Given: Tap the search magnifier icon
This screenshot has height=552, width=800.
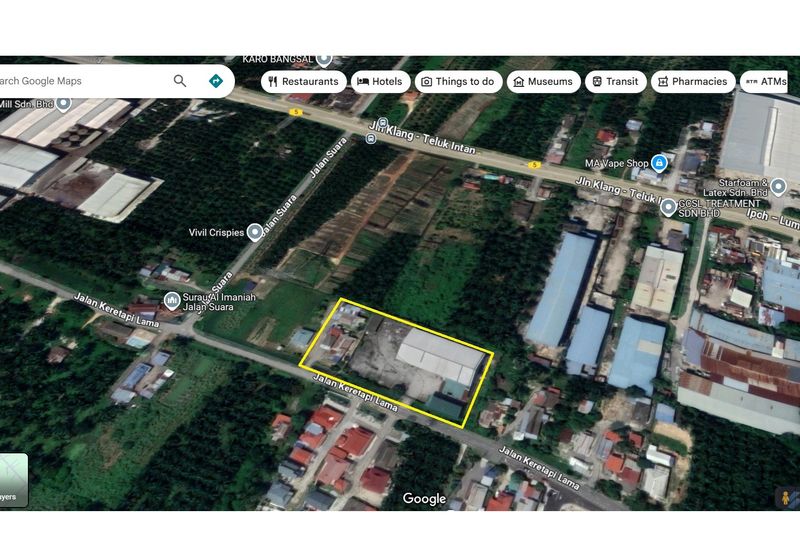Looking at the screenshot, I should [x=180, y=81].
